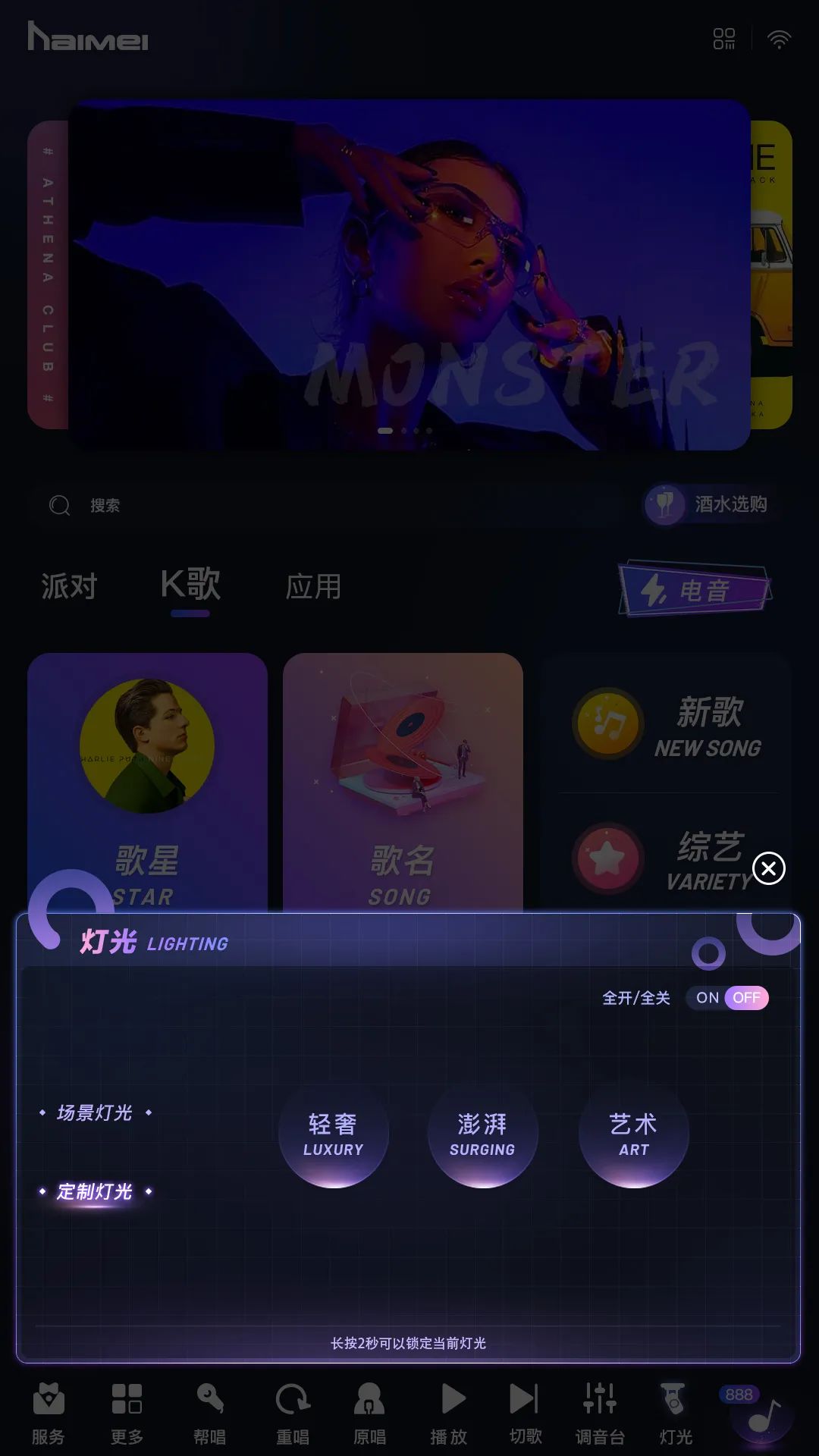The width and height of the screenshot is (819, 1456).
Task: Select the 轻奢 LUXURY lighting mode
Action: (x=333, y=1134)
